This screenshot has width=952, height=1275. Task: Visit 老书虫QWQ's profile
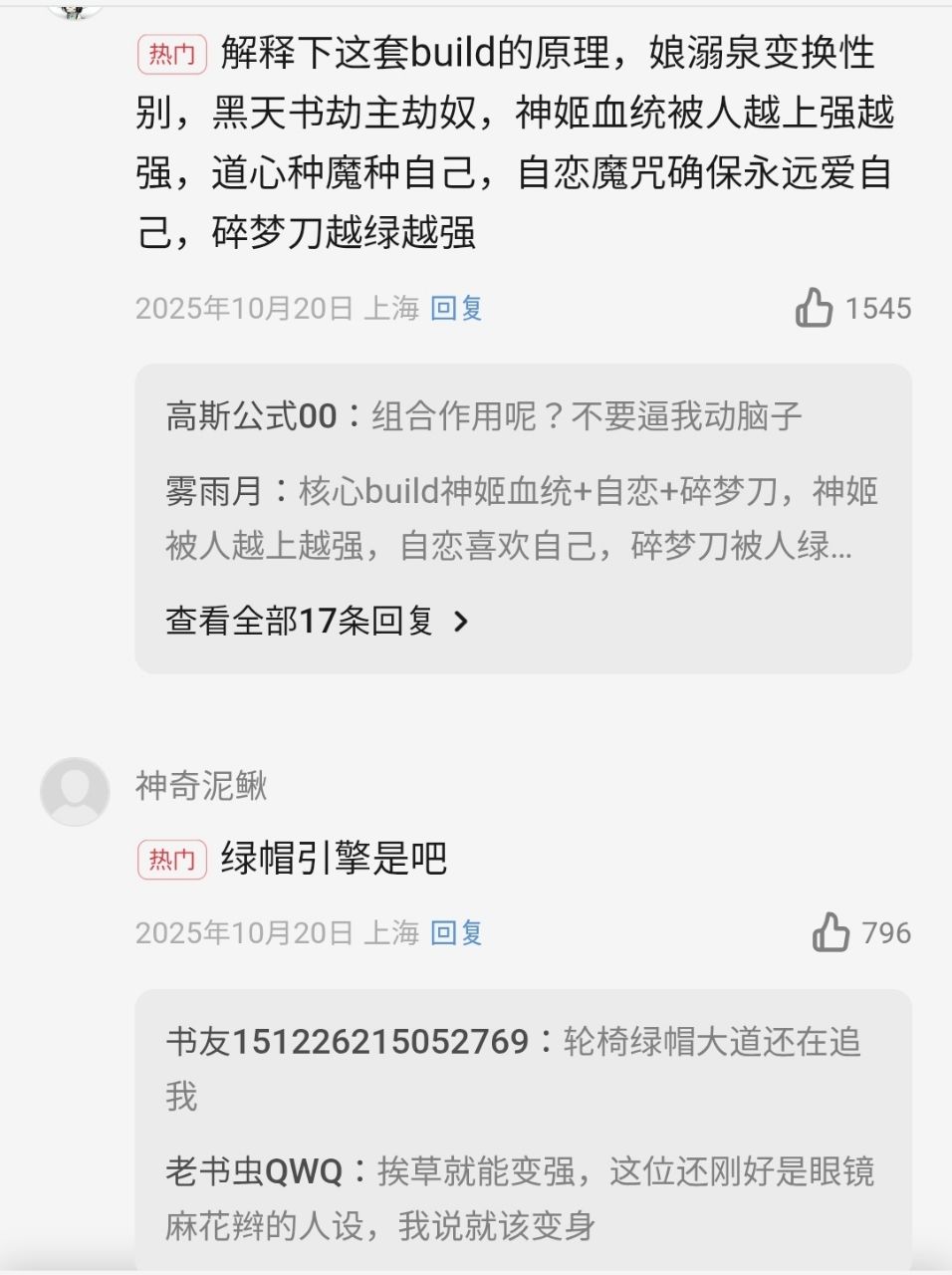[x=254, y=1171]
